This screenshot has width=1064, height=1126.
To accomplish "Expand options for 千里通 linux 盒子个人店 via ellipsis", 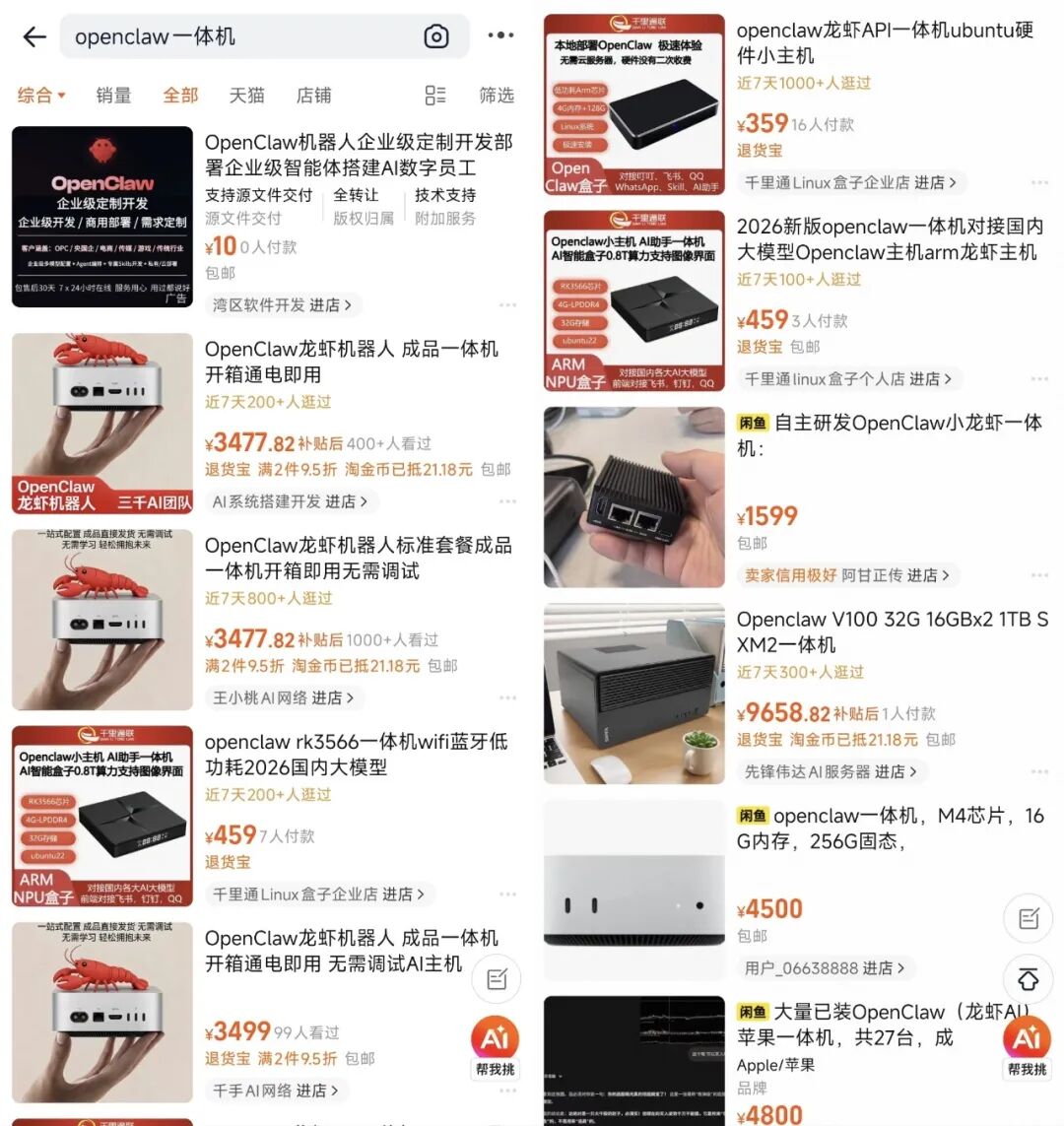I will [1039, 378].
